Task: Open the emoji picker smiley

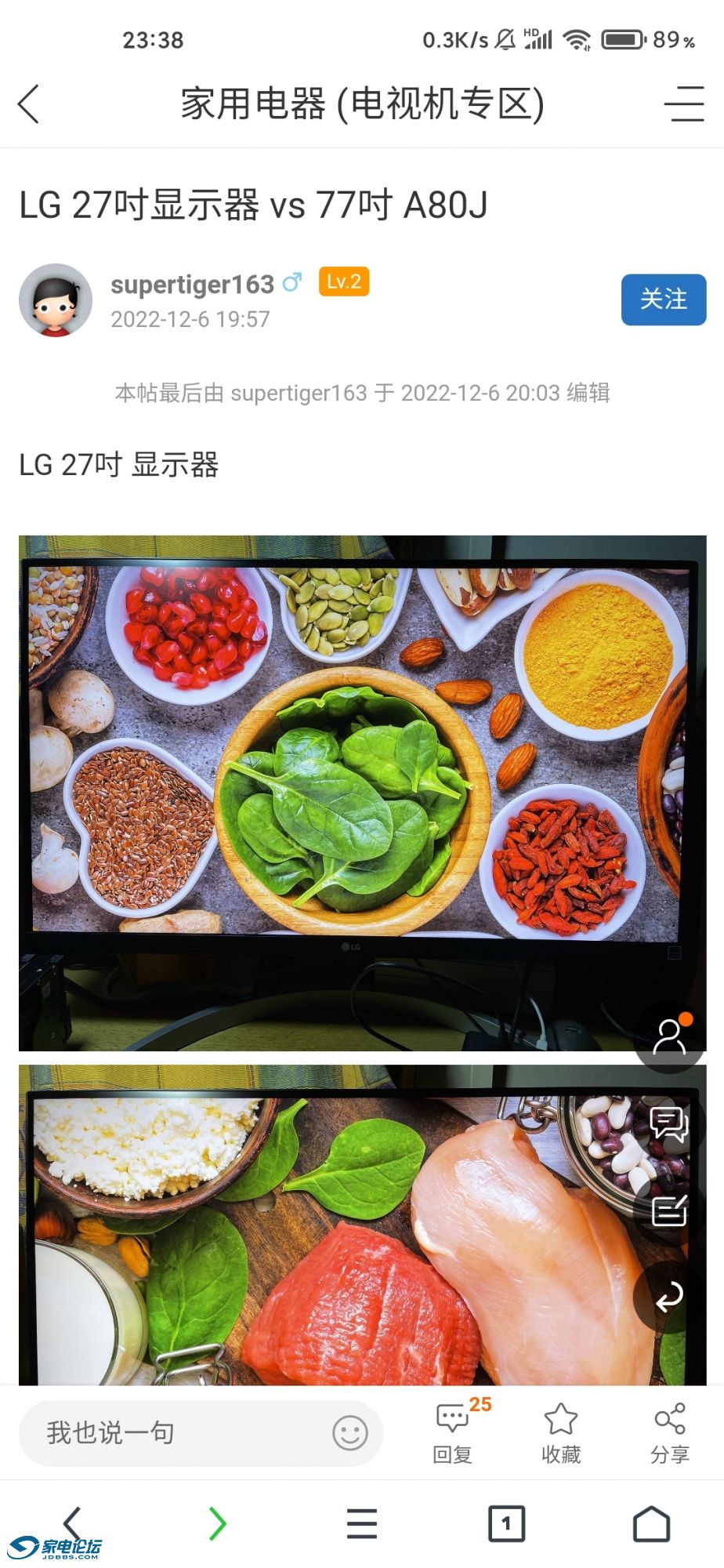Action: coord(349,1433)
